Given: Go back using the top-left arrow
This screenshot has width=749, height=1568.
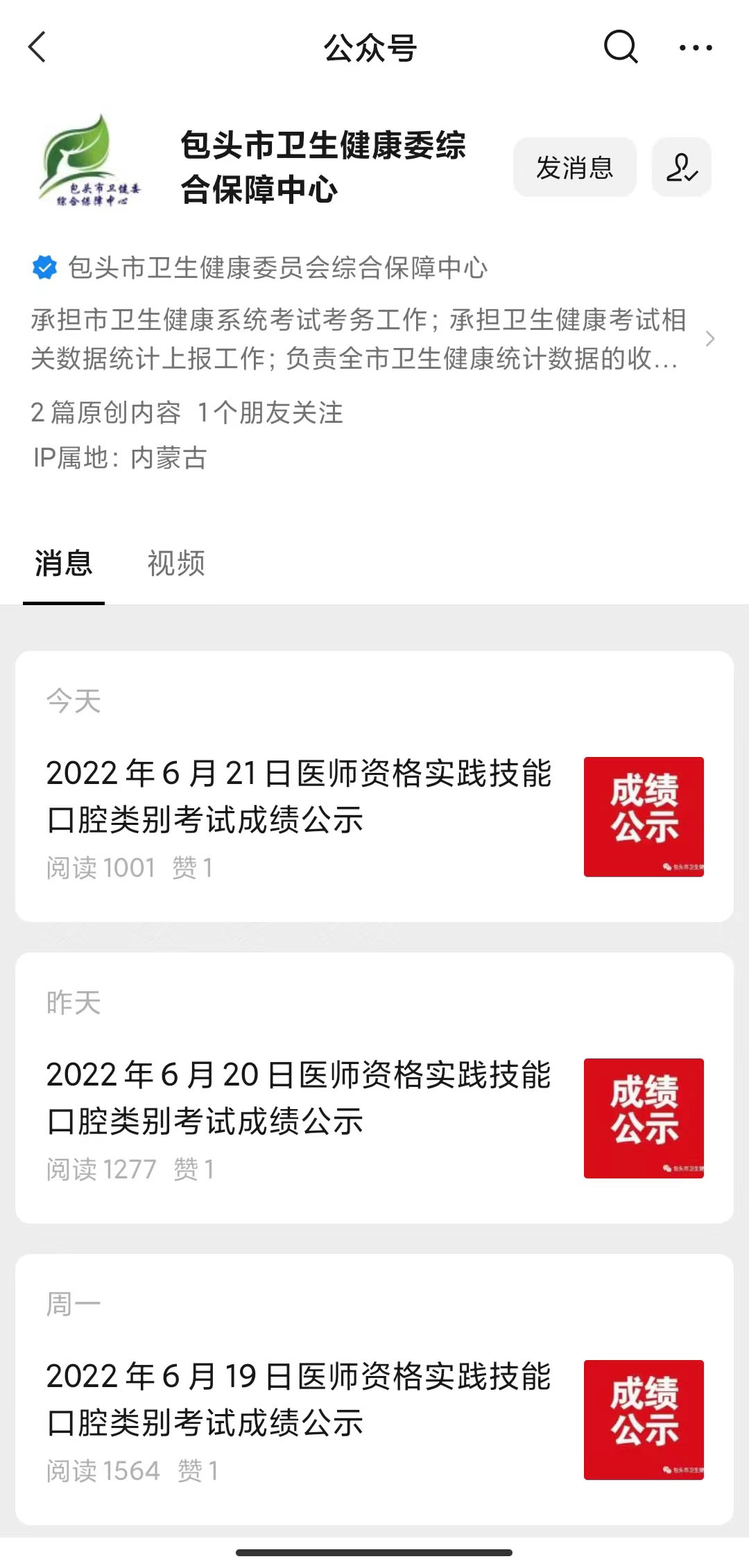Looking at the screenshot, I should (x=37, y=47).
